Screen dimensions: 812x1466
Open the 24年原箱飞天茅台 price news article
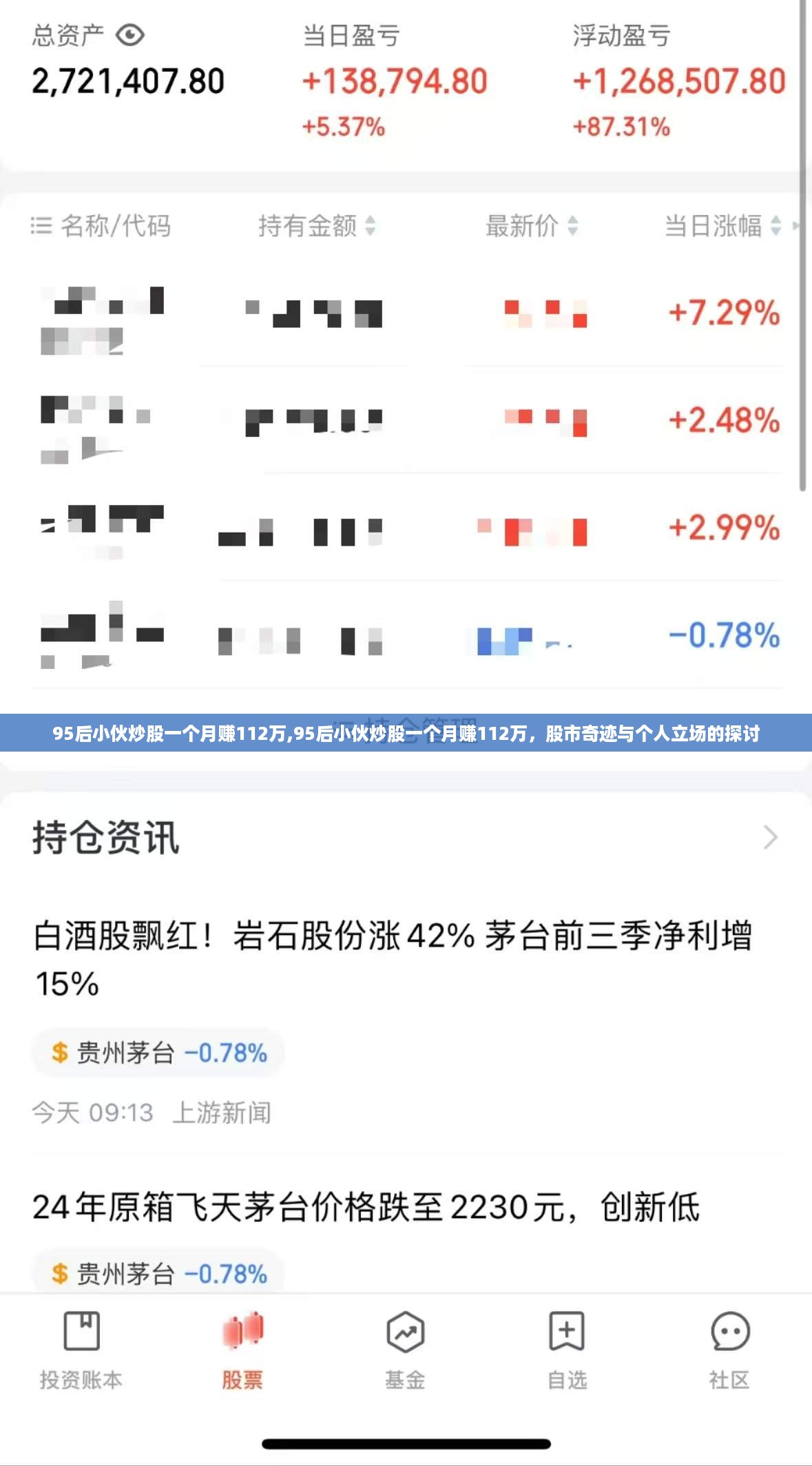366,1207
